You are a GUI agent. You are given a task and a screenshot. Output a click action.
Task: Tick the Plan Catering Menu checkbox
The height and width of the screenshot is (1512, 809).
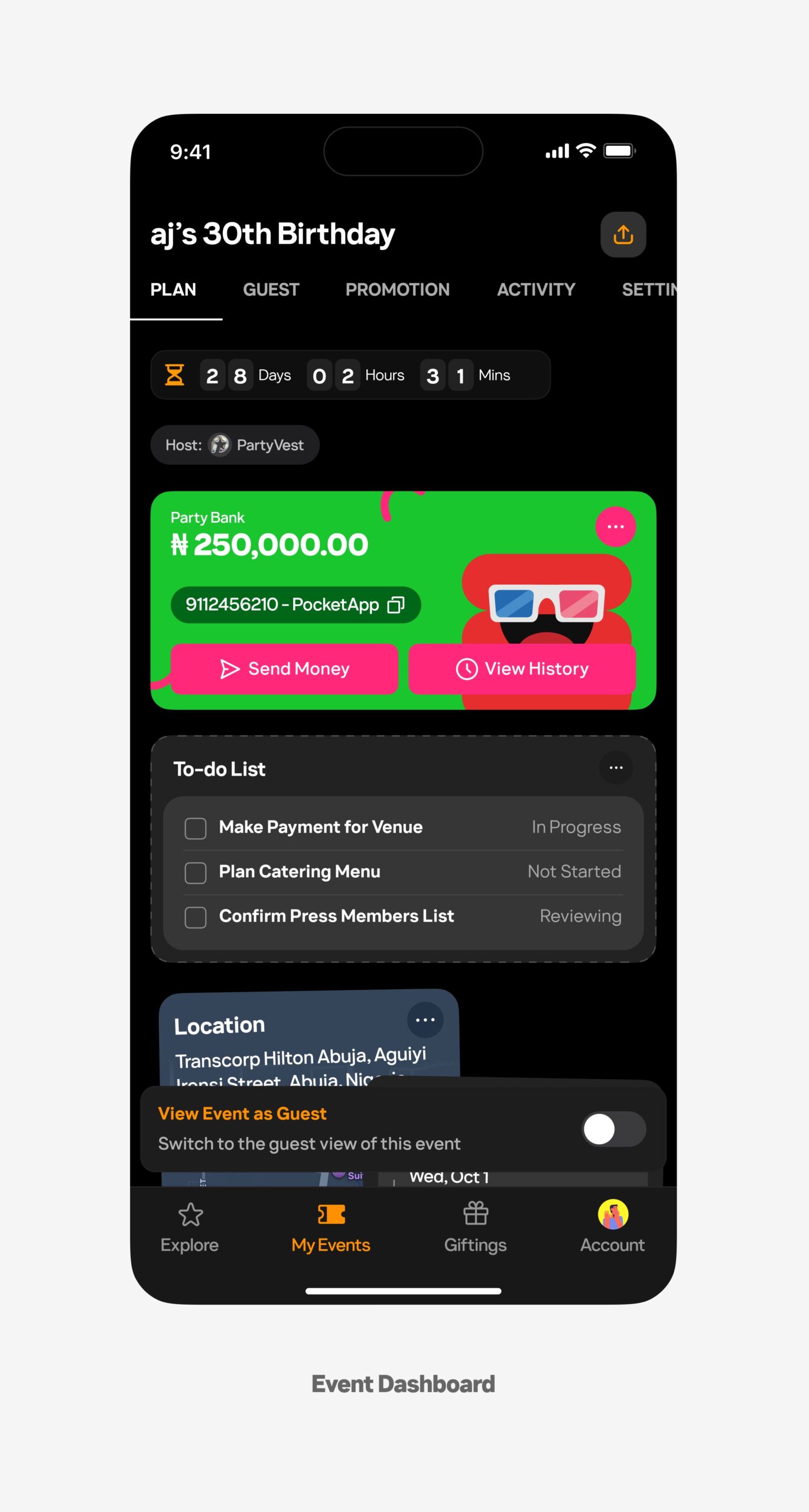[196, 872]
